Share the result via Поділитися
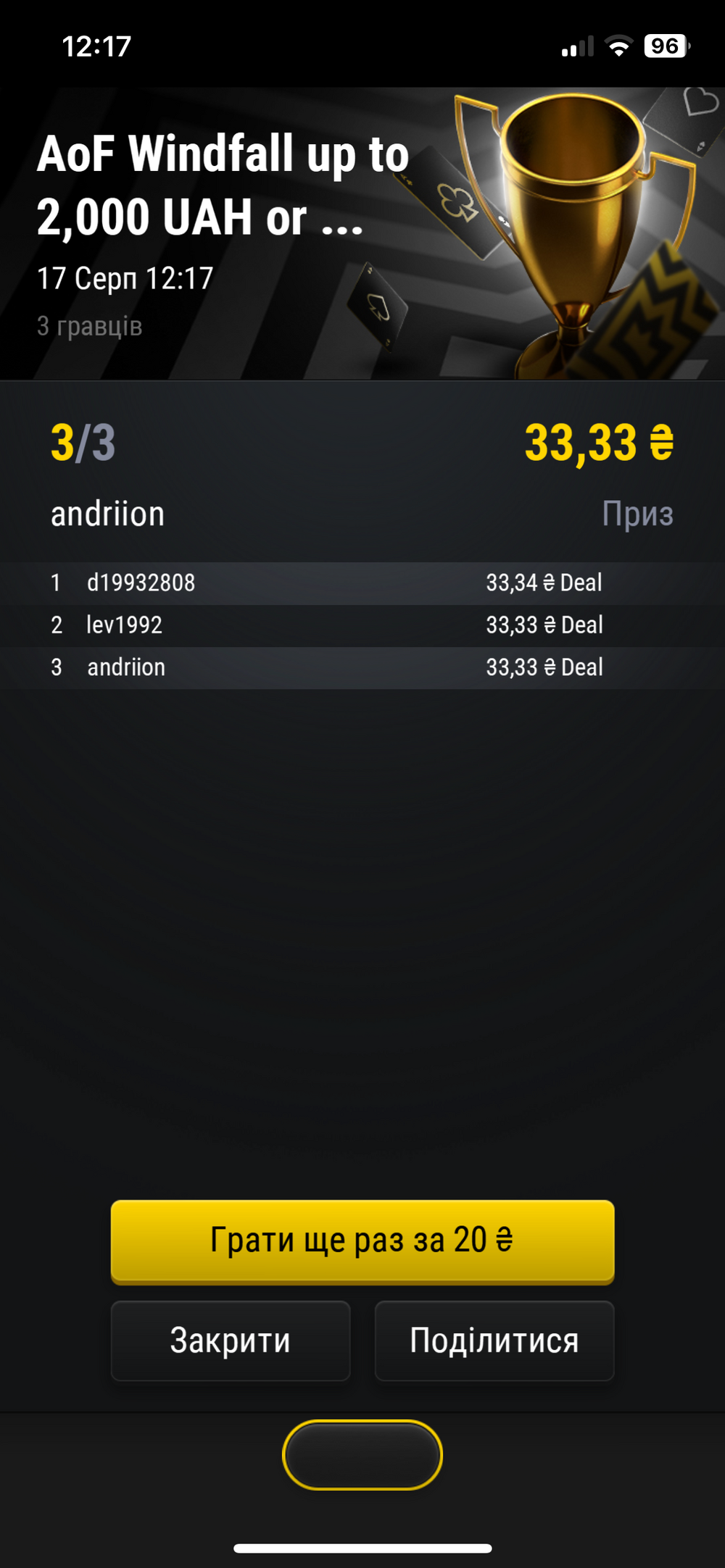This screenshot has height=1568, width=725. 494,1340
